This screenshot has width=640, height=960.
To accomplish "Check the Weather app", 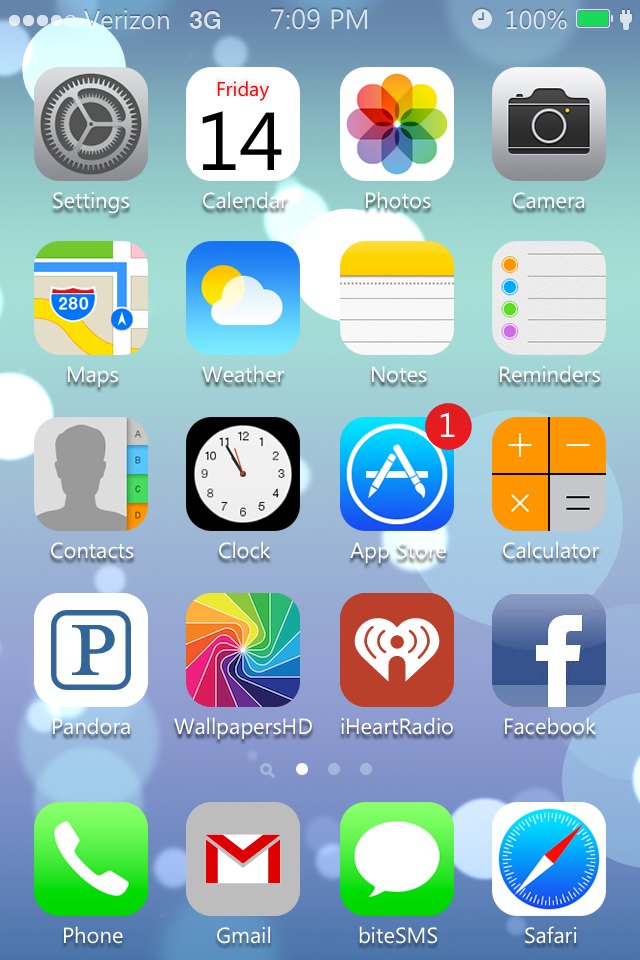I will coord(243,298).
